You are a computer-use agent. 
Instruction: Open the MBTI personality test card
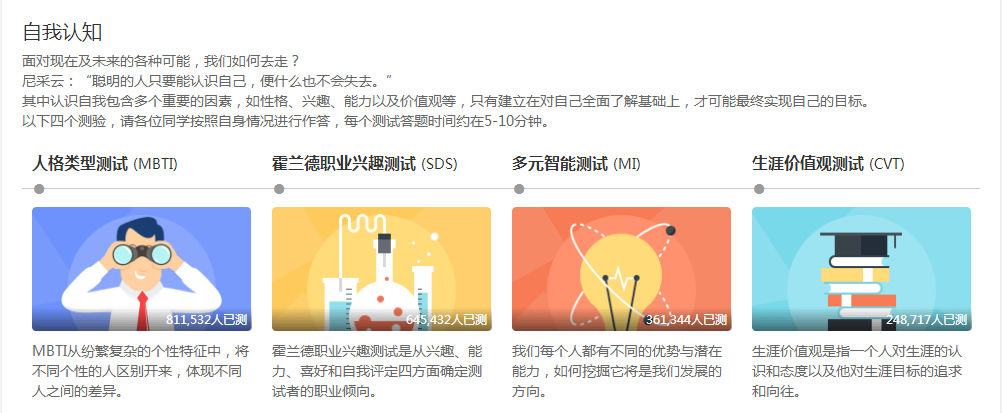141,268
